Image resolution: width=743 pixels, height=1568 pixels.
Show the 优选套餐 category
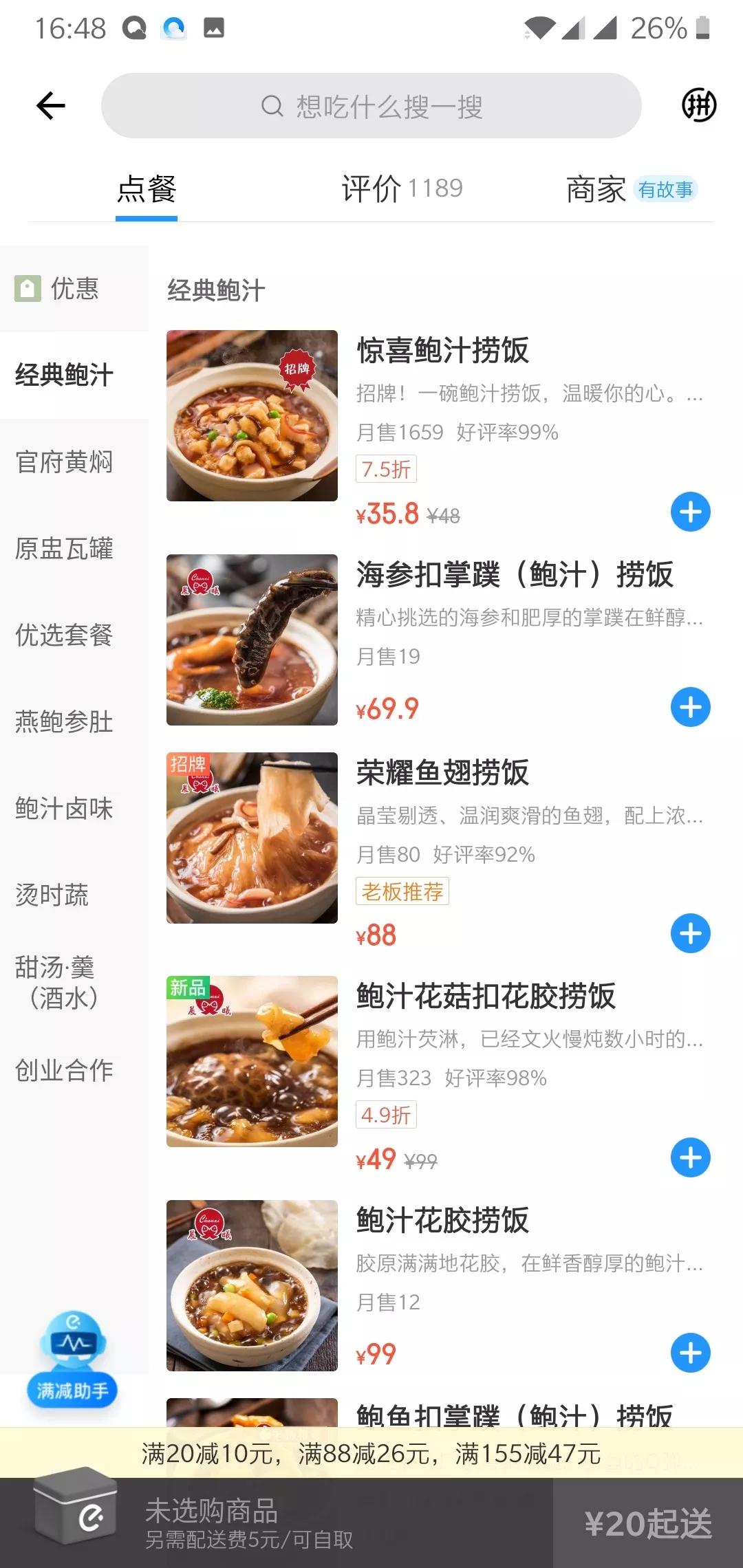(64, 635)
